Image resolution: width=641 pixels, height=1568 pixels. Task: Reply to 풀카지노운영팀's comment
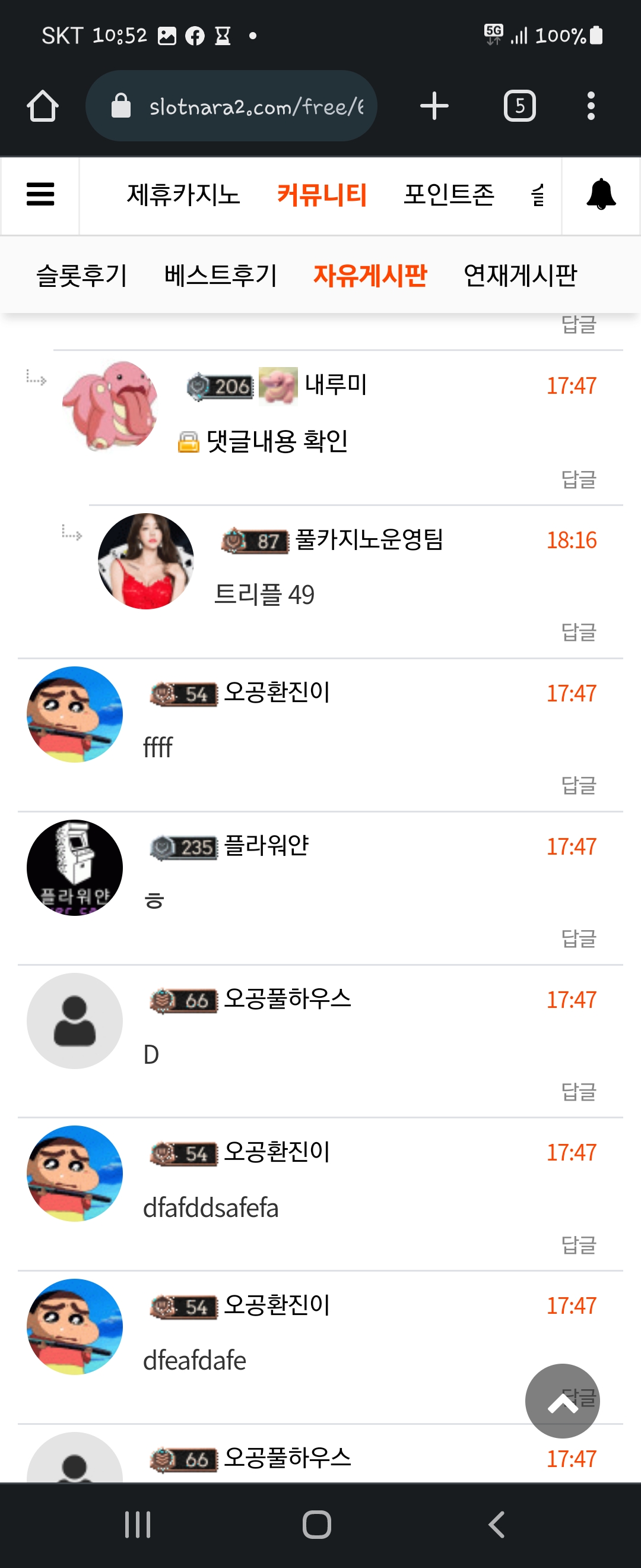(578, 632)
